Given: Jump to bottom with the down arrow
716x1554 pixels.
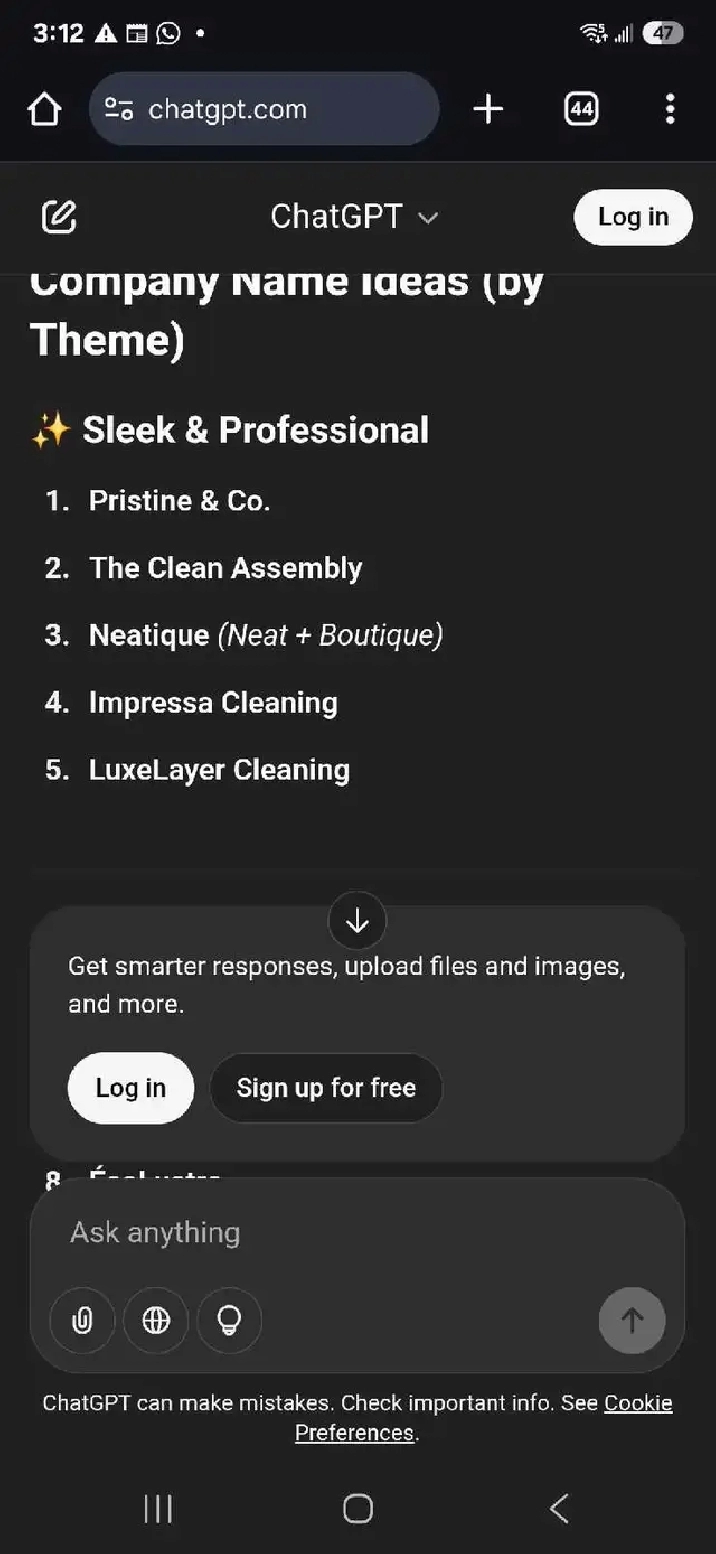Looking at the screenshot, I should [x=357, y=921].
